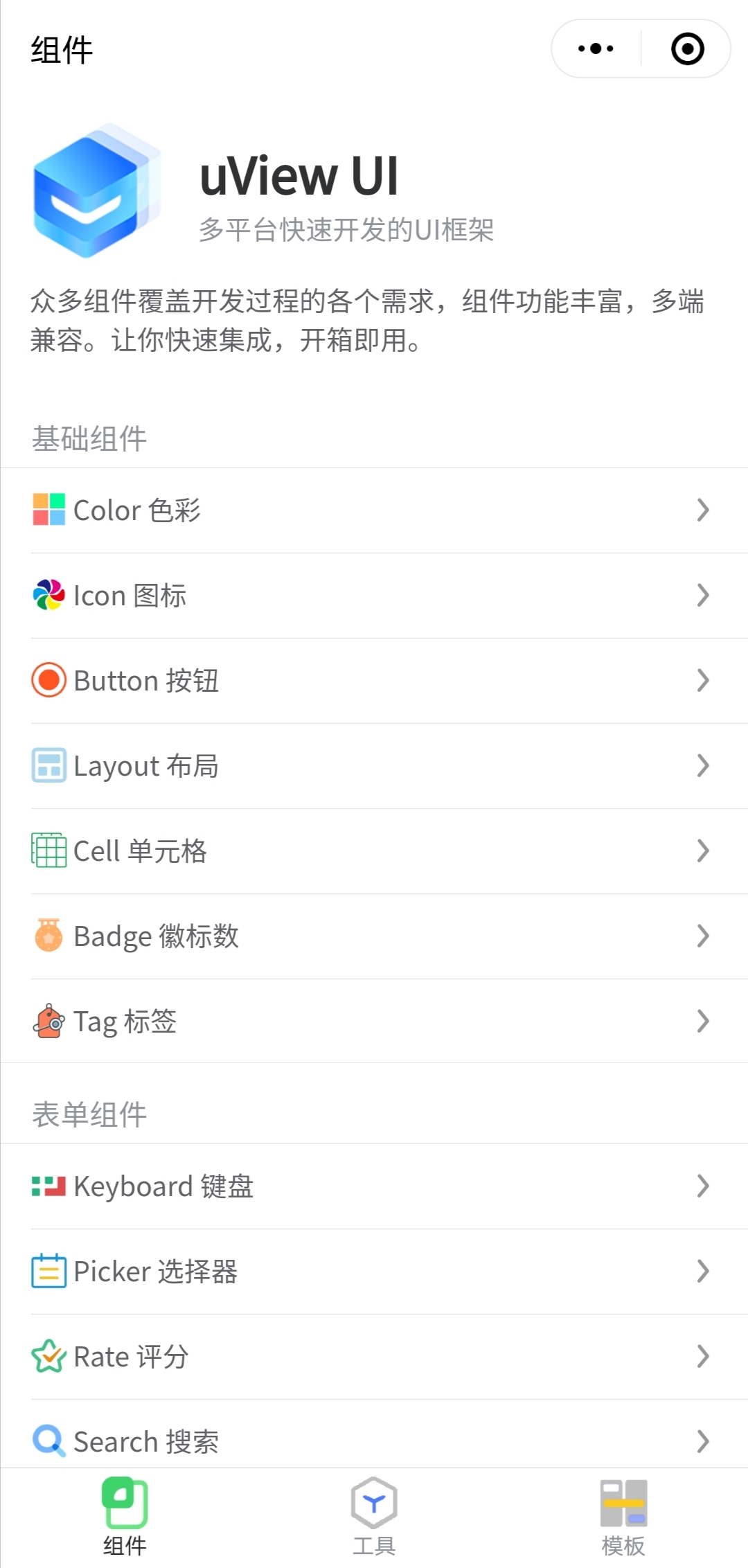Click the Icon 图标 pinwheel icon
Screen dimensions: 748x1568
click(48, 594)
